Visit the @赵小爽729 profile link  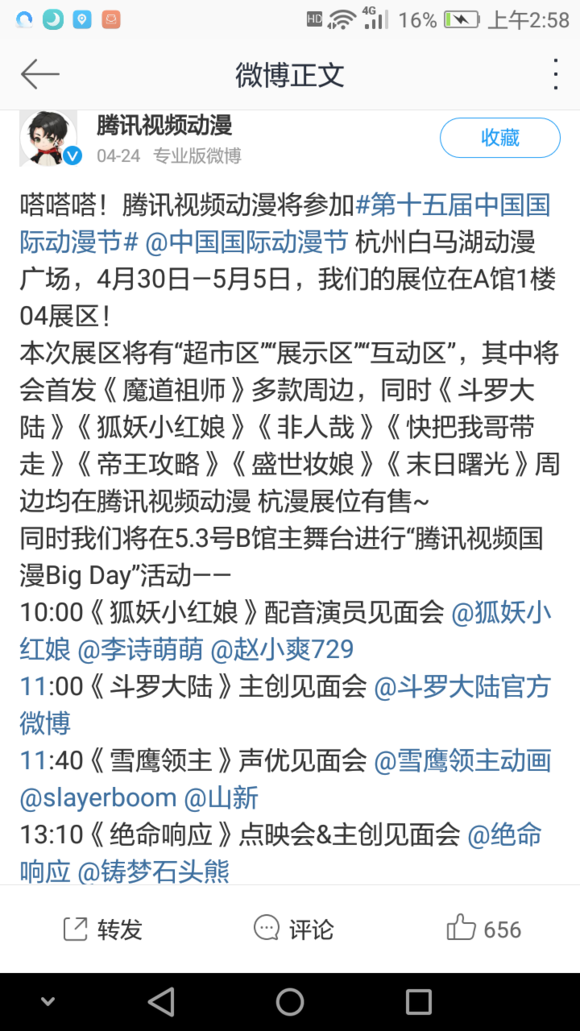(282, 650)
